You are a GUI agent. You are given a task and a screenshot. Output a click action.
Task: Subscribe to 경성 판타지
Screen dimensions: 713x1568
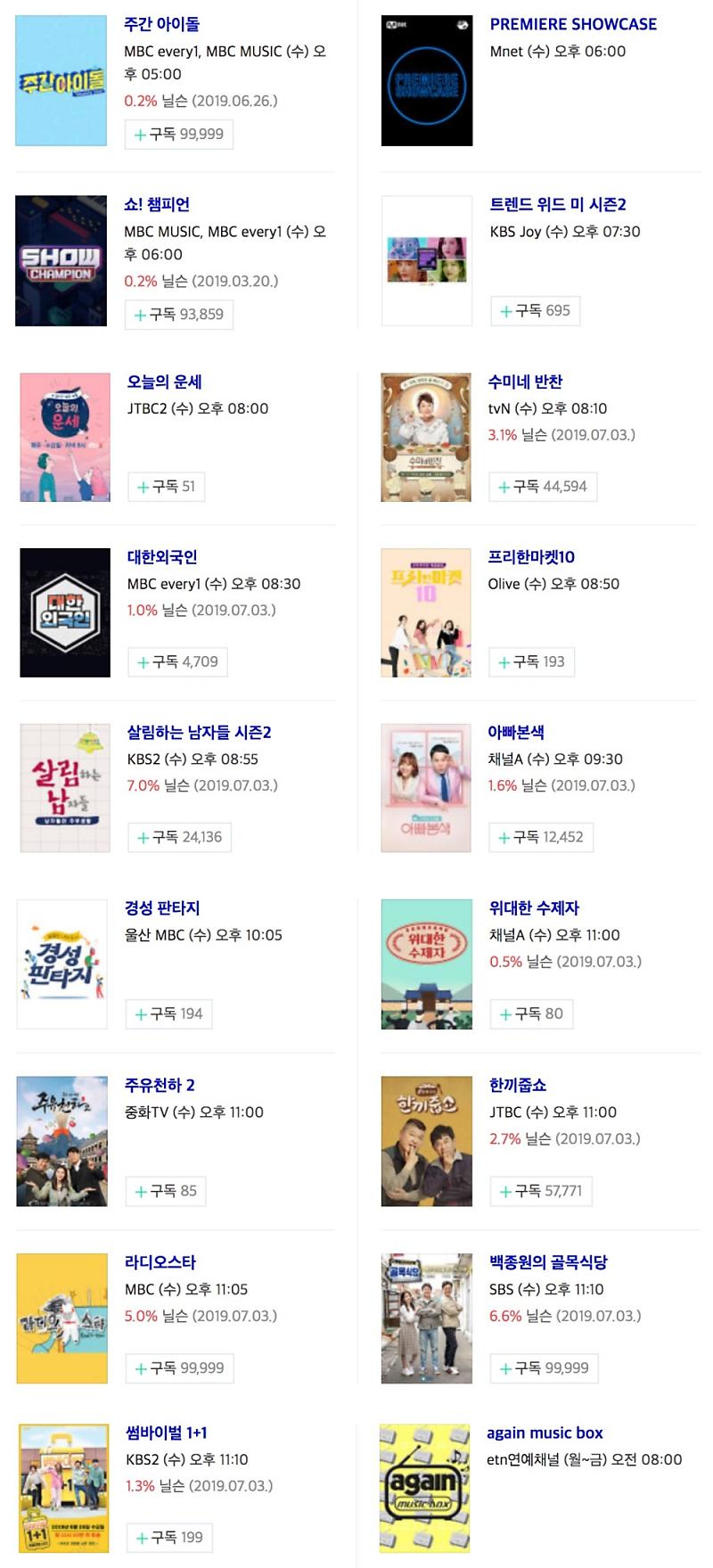pyautogui.click(x=168, y=1014)
